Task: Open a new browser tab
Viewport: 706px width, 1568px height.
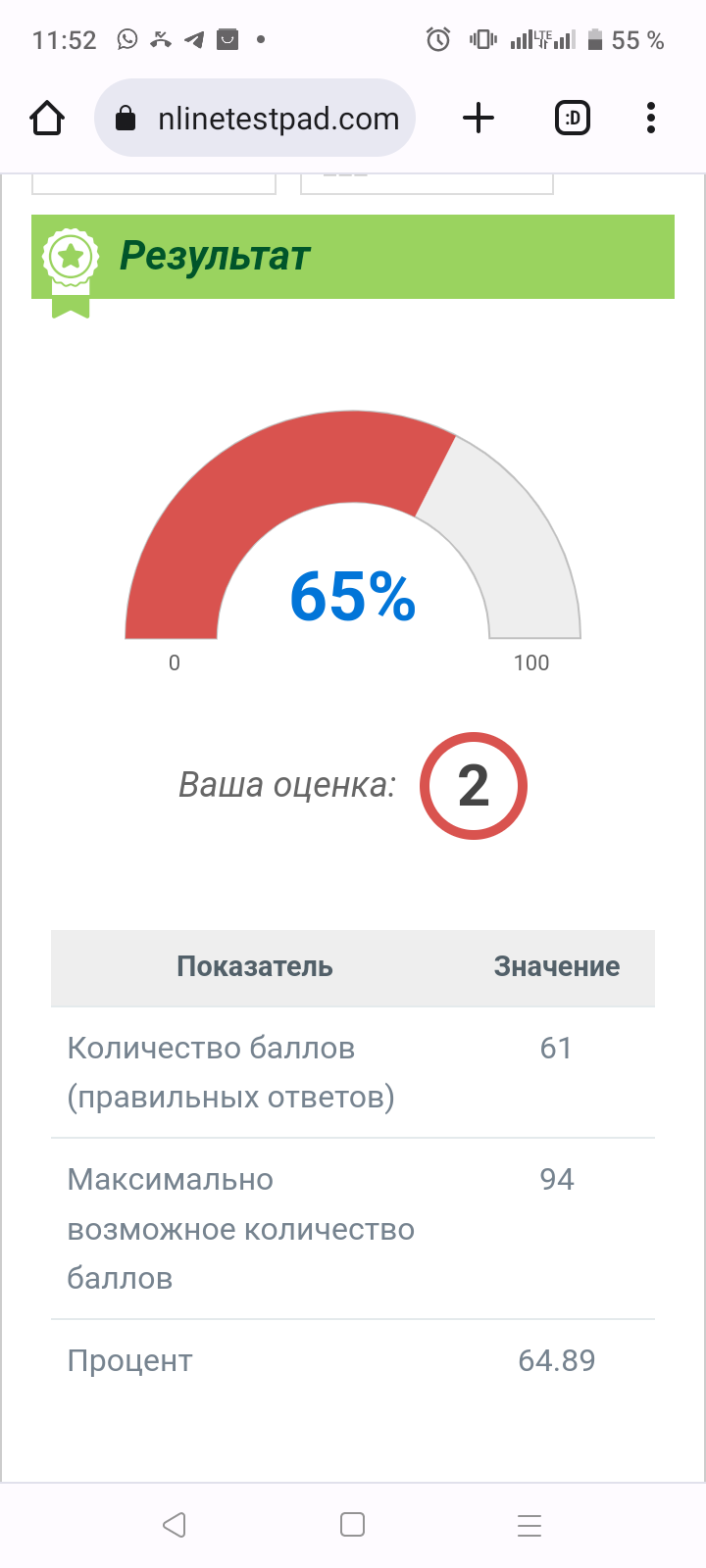Action: [x=479, y=119]
